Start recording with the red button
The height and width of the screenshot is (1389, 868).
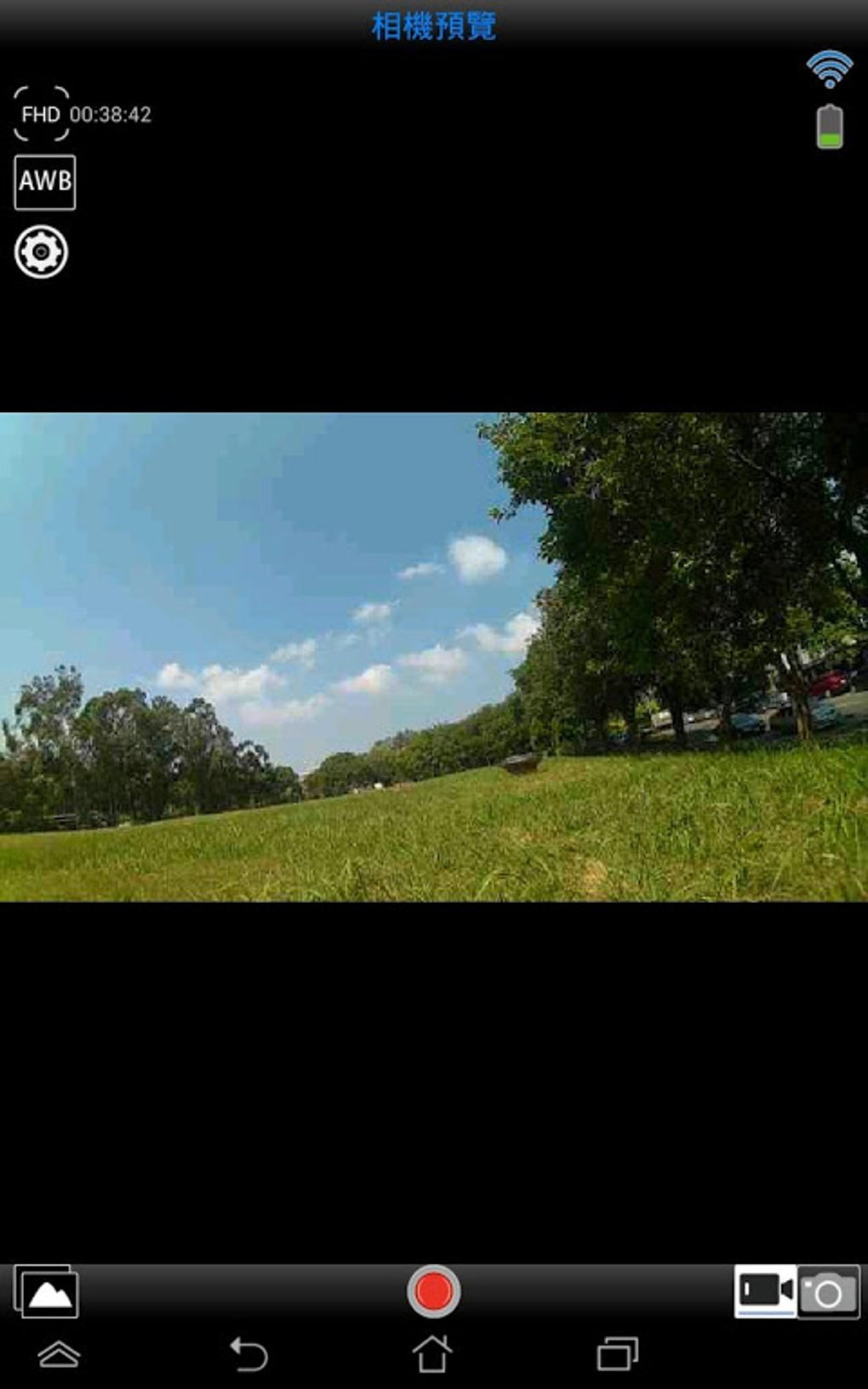click(433, 1291)
